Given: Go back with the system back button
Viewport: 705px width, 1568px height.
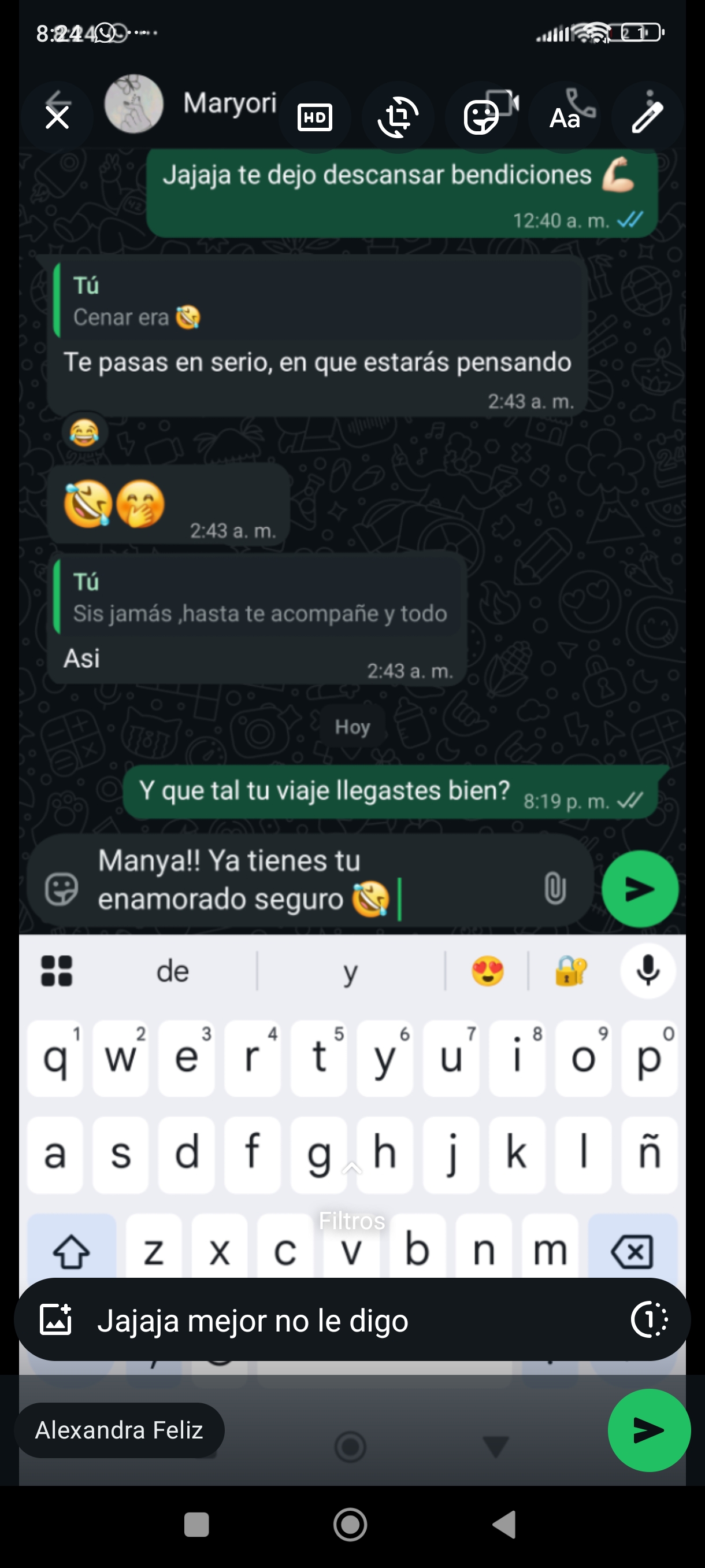Looking at the screenshot, I should coord(504,1525).
